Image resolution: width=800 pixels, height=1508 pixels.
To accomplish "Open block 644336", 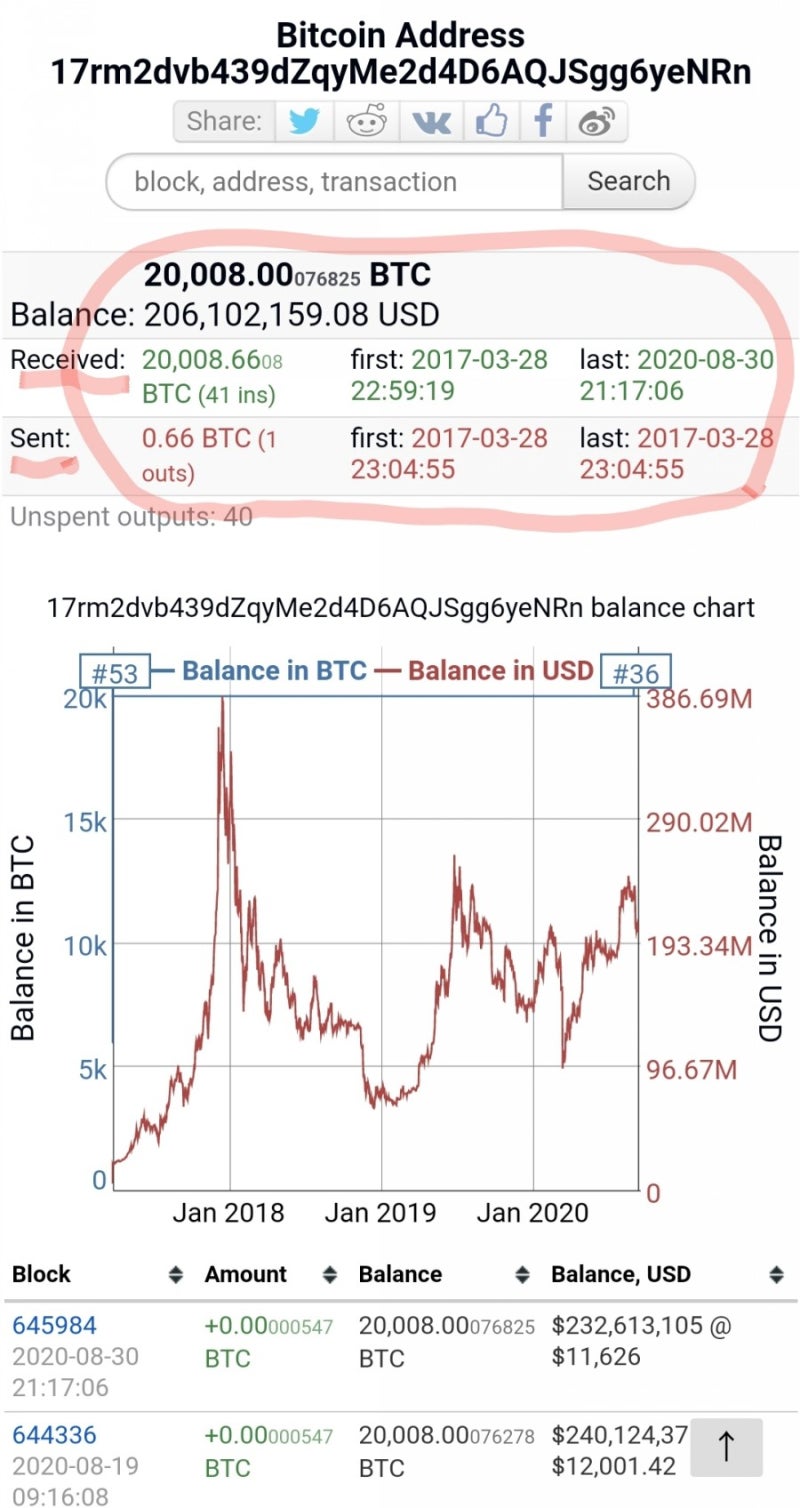I will [x=54, y=1436].
